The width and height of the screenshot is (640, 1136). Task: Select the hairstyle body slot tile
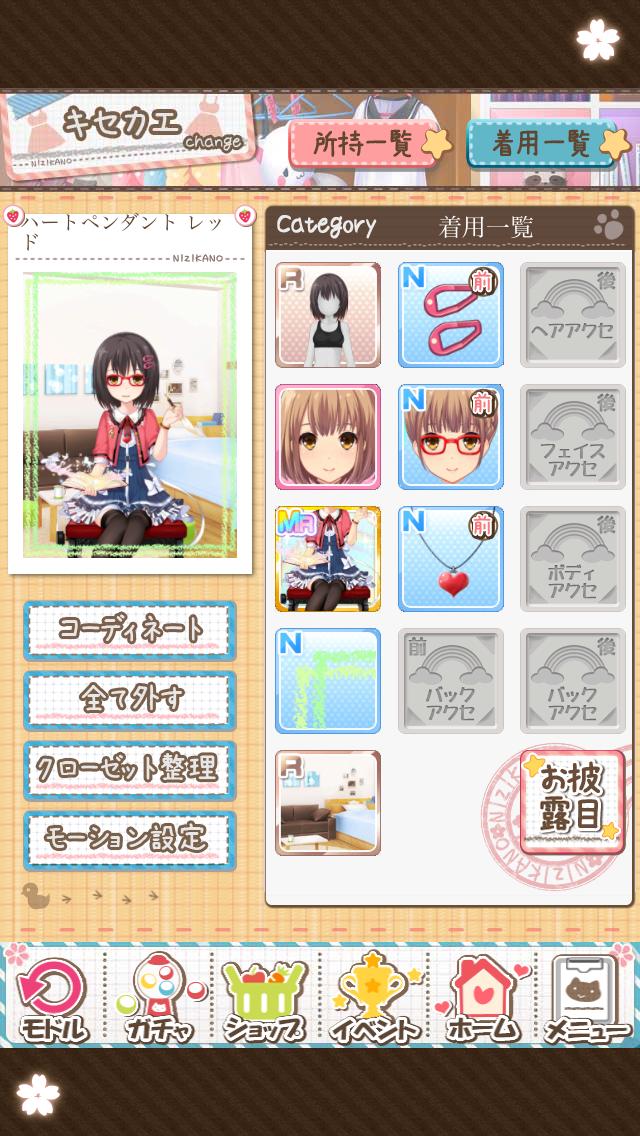tap(328, 316)
